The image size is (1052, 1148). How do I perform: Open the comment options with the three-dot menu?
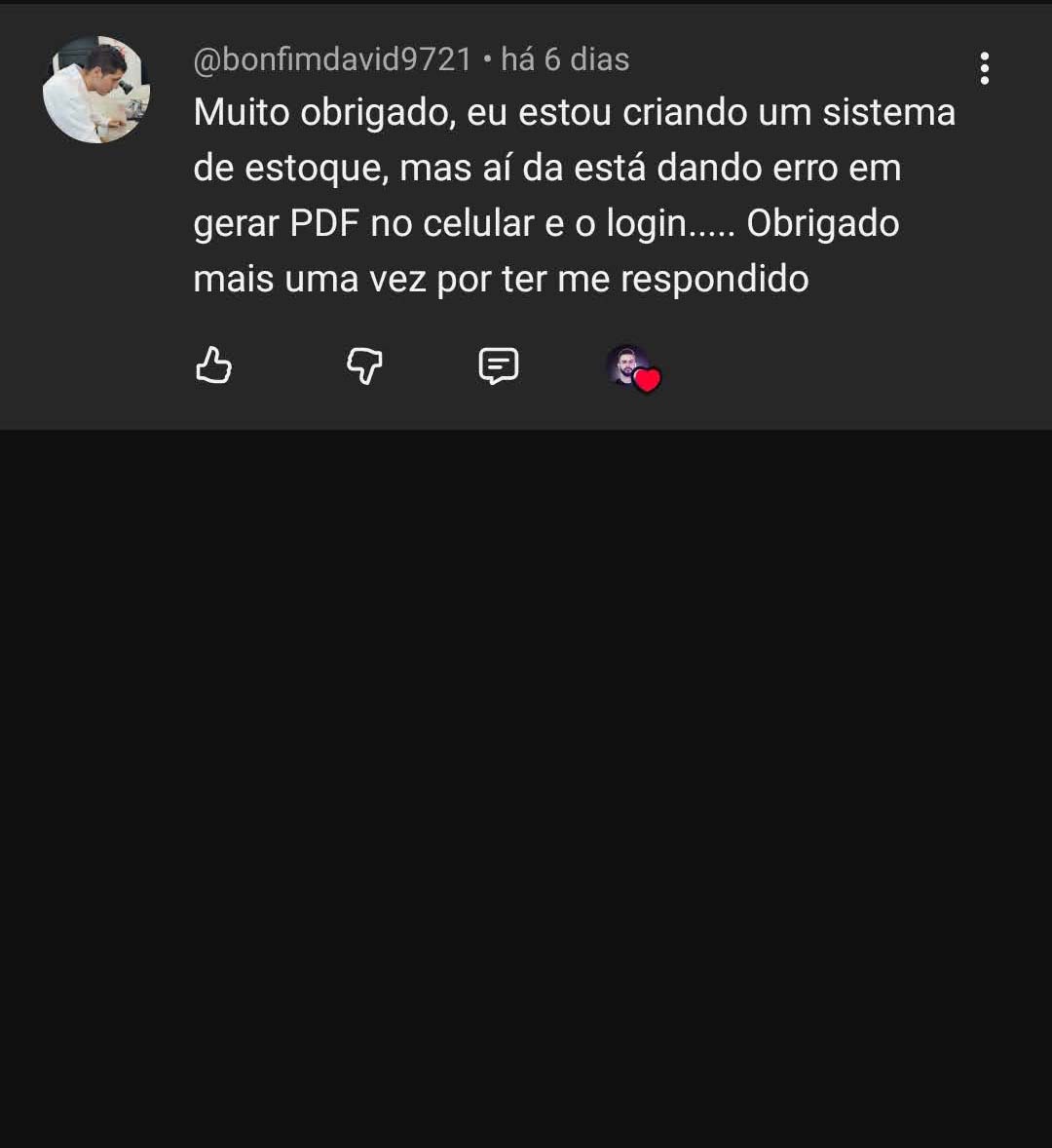point(985,68)
